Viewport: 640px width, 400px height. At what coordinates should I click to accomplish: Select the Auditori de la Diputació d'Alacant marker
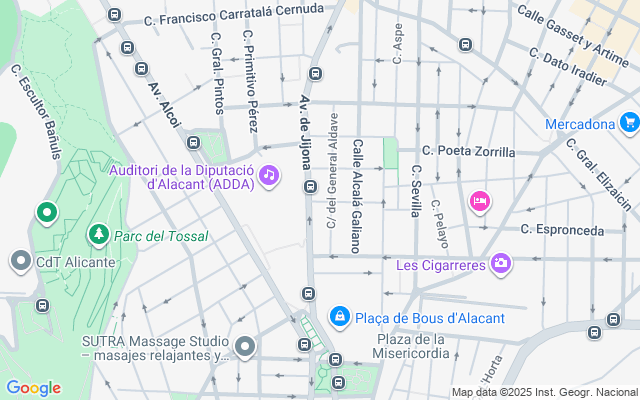coord(268,177)
